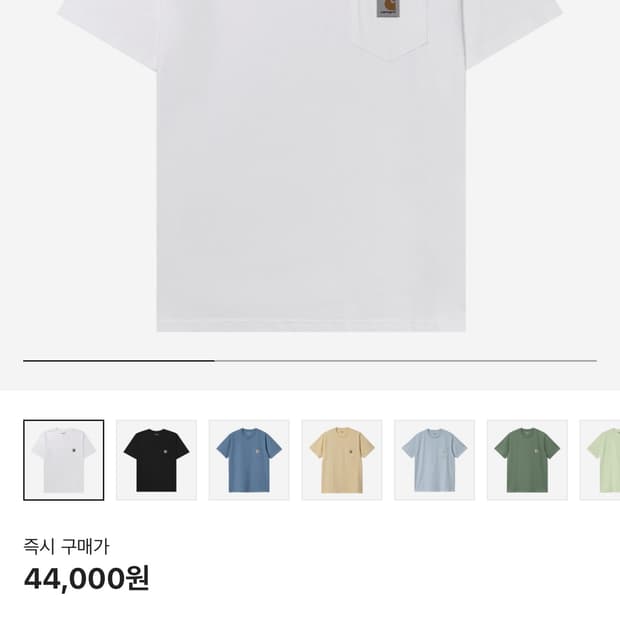620x620 pixels.
Task: Pick the blue t-shirt thumbnail
Action: pyautogui.click(x=249, y=460)
